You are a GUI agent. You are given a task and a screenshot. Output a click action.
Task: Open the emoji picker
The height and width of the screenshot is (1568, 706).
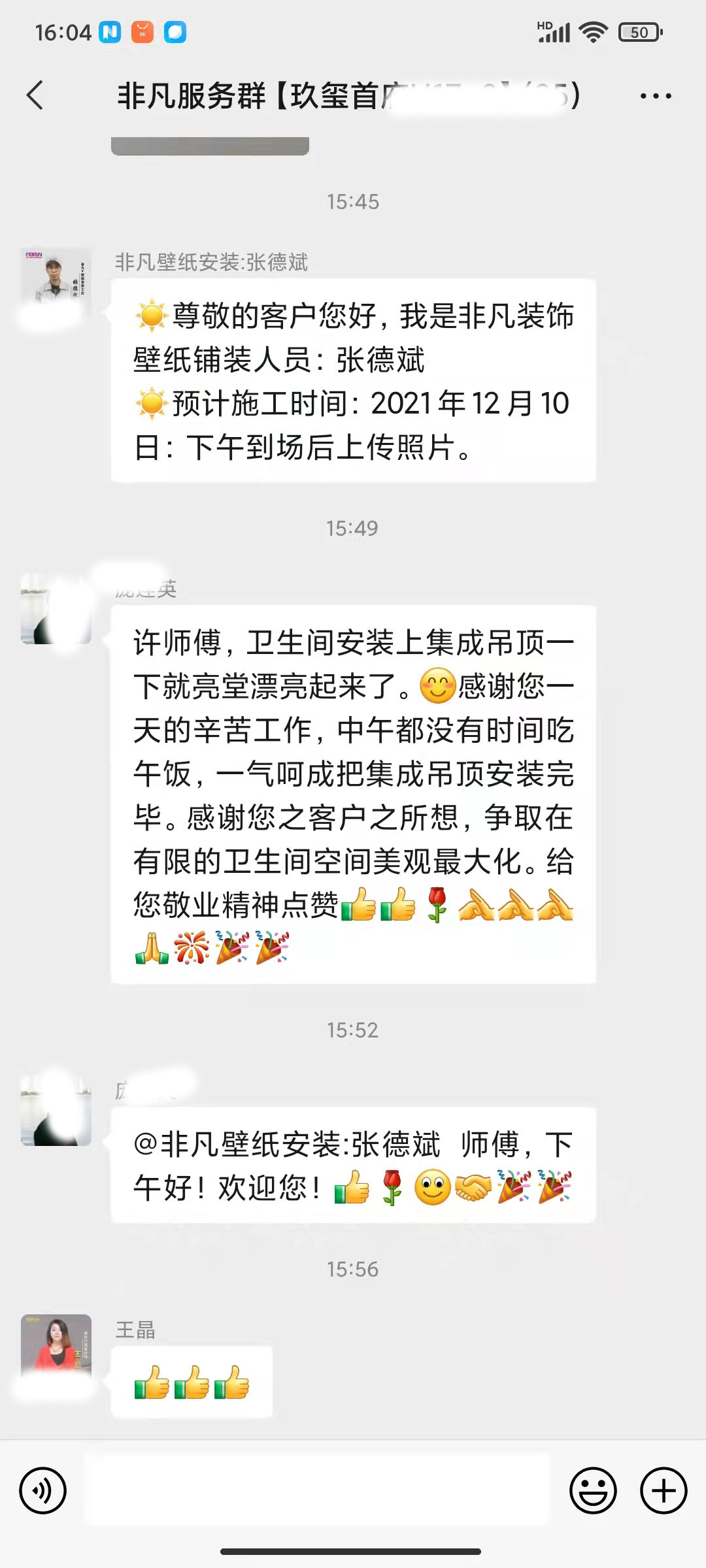click(593, 1491)
